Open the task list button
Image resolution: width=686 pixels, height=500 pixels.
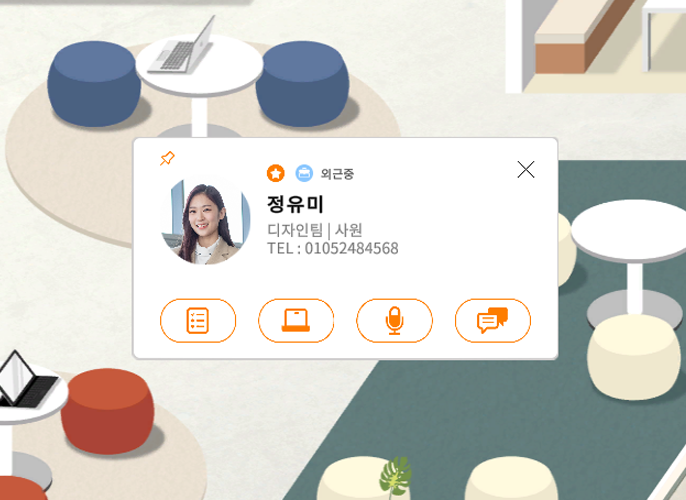click(x=198, y=321)
